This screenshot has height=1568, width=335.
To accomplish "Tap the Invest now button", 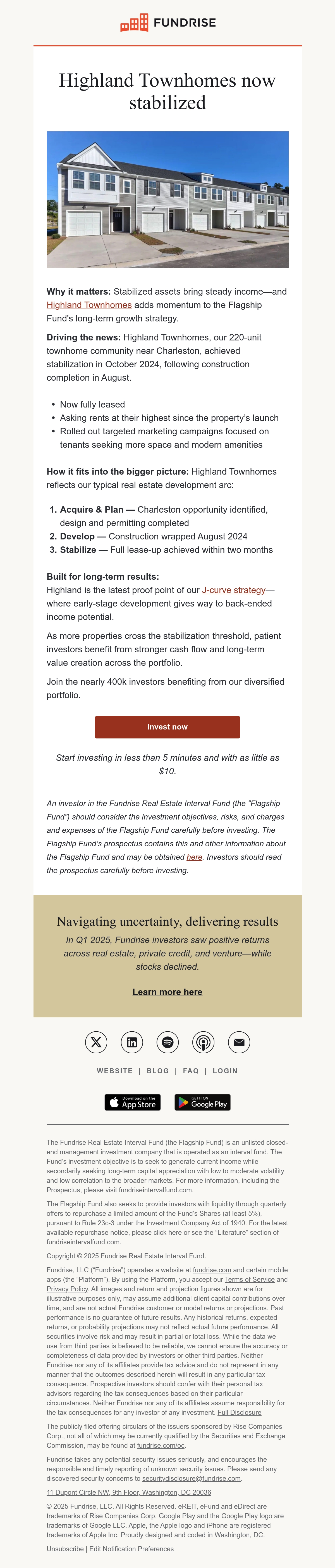I will pos(167,727).
